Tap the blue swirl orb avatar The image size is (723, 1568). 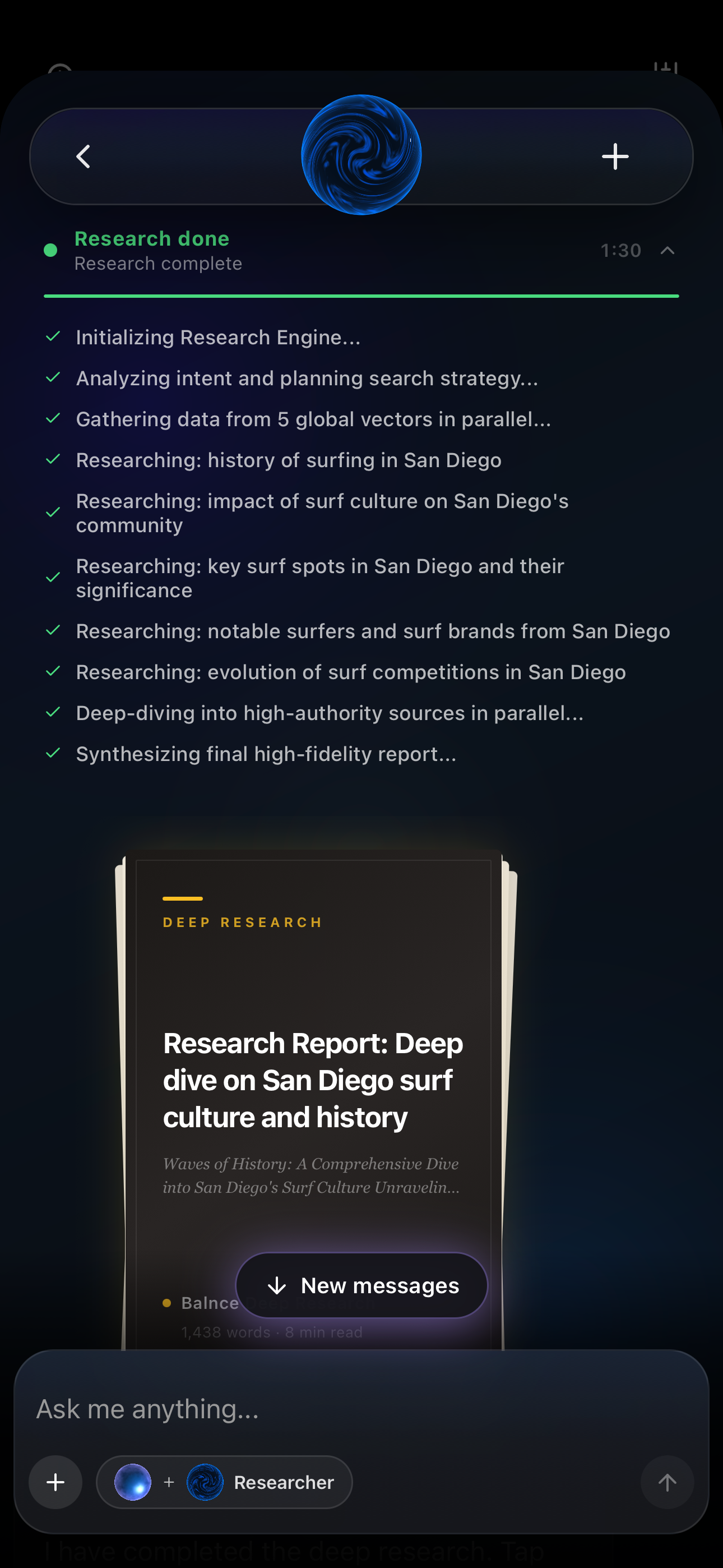(361, 155)
